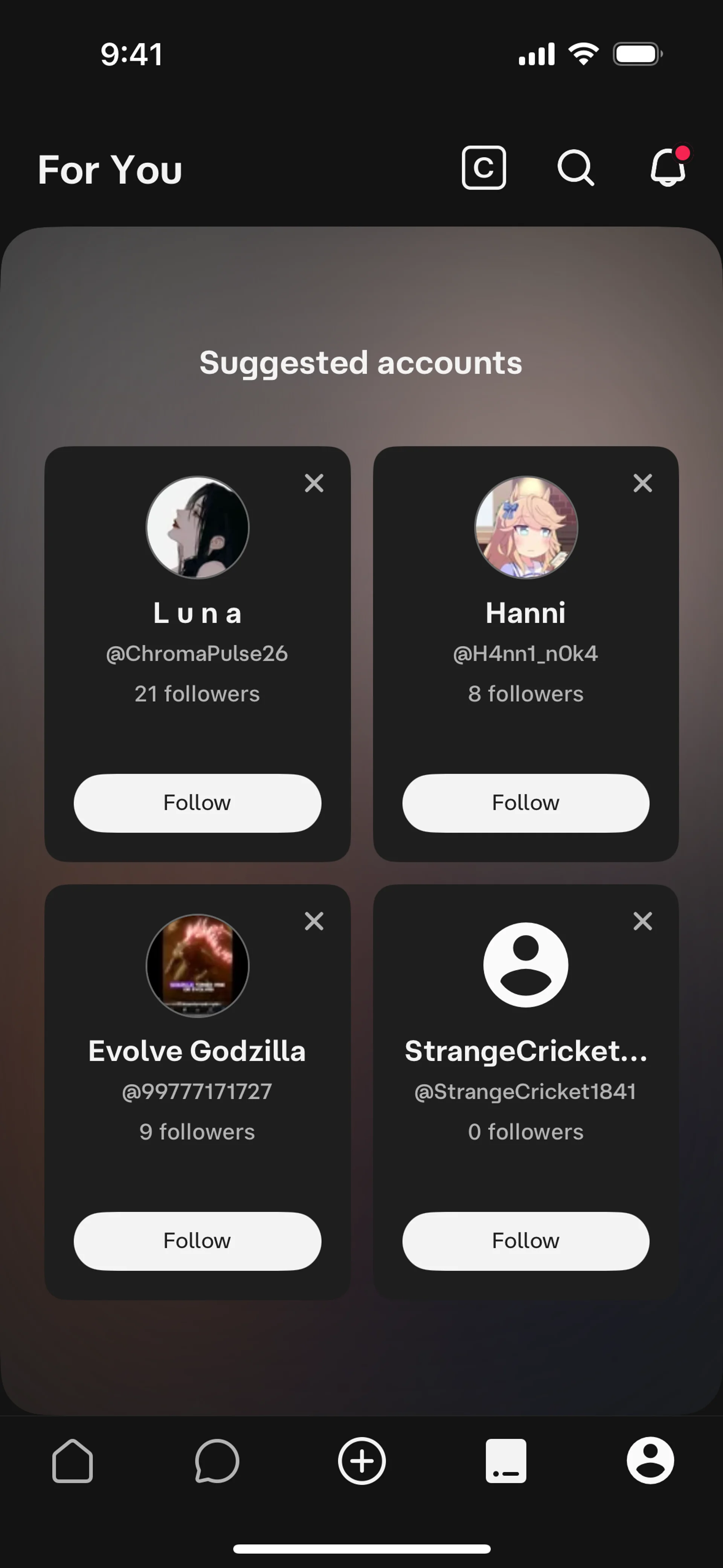
Task: Switch to the Home tab
Action: tap(72, 1461)
